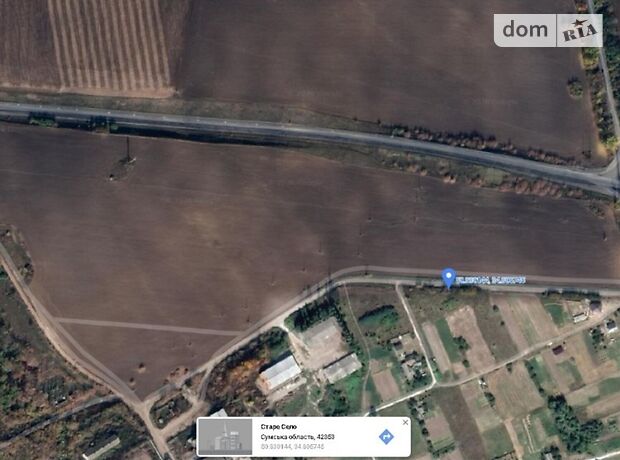Get directions to Старе Село
The height and width of the screenshot is (460, 620).
387,436
